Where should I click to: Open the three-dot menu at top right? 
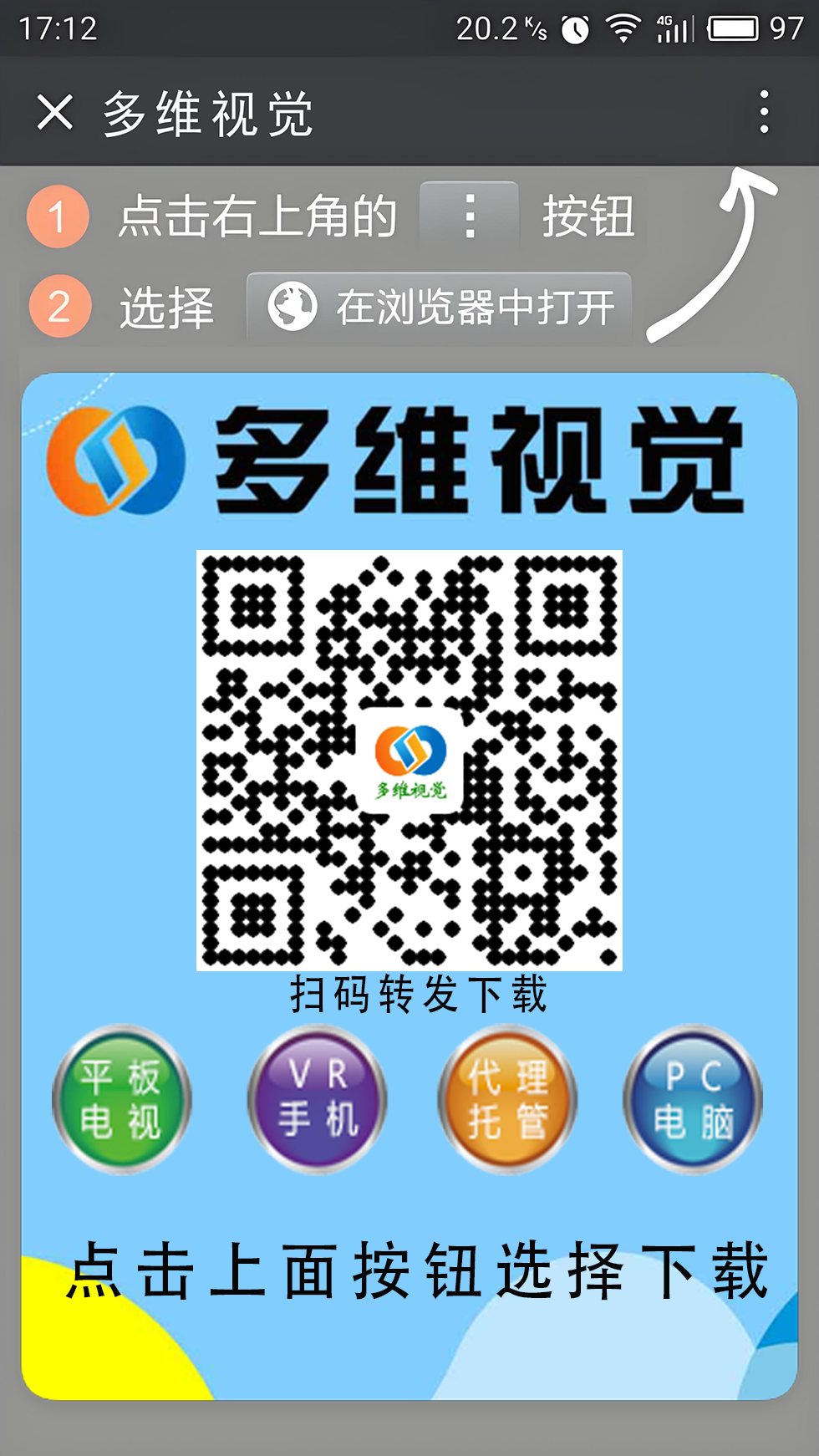tap(763, 111)
